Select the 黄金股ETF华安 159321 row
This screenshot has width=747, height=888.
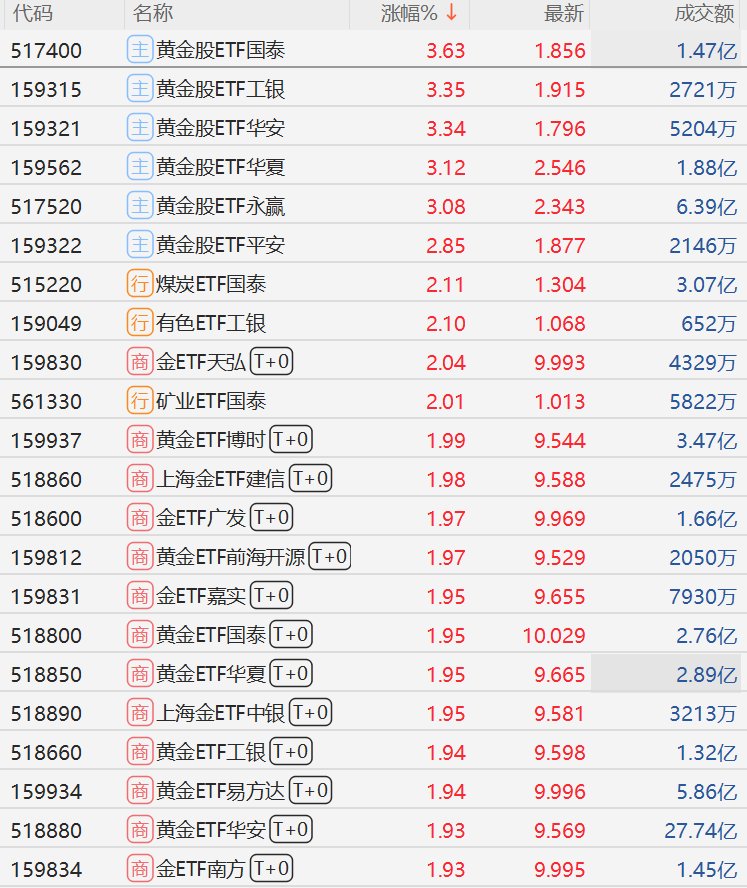tap(373, 128)
